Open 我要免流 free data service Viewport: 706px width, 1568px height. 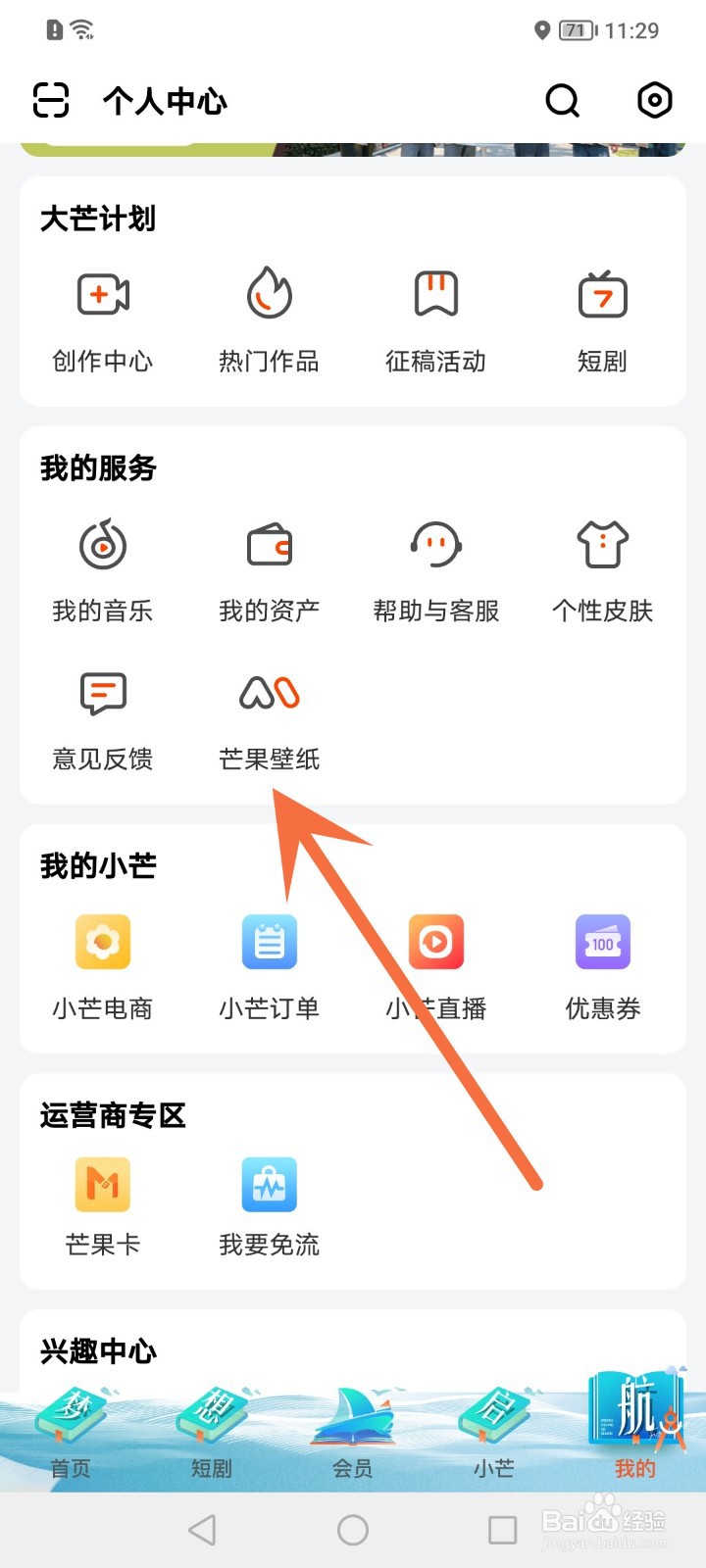[268, 1200]
